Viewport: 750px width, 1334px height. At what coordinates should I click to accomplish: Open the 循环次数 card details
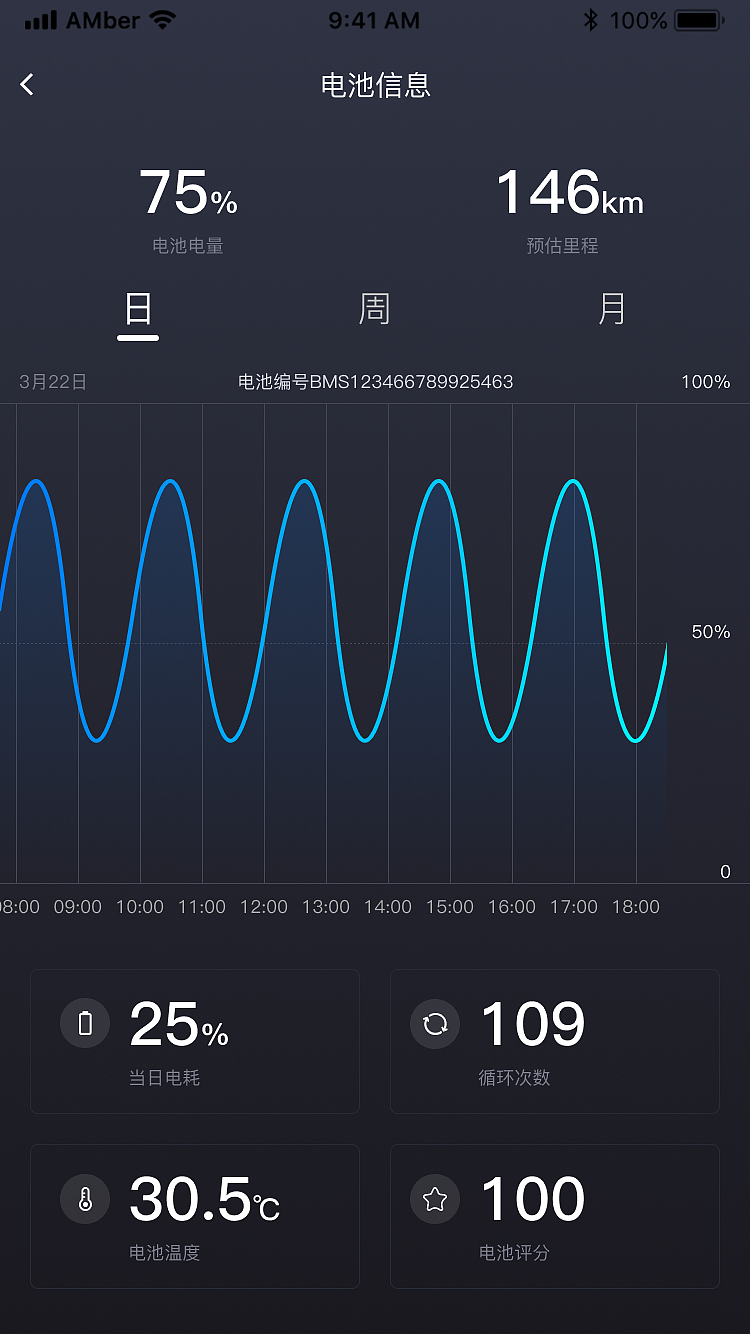[x=554, y=1040]
